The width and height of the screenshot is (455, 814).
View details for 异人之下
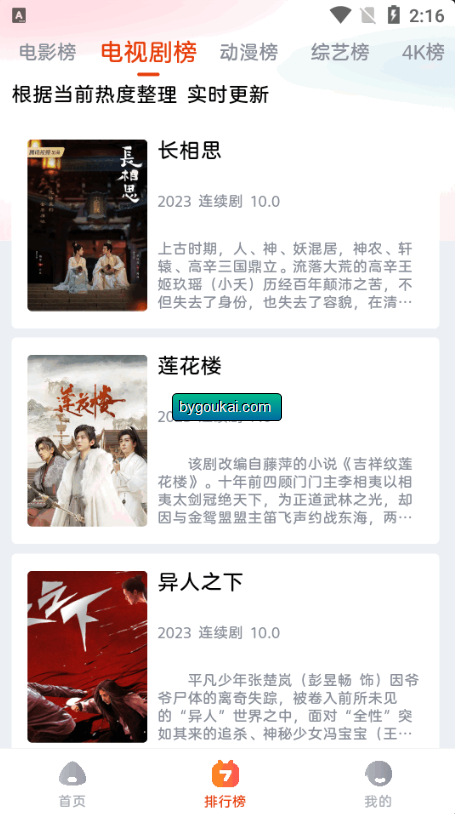point(225,652)
